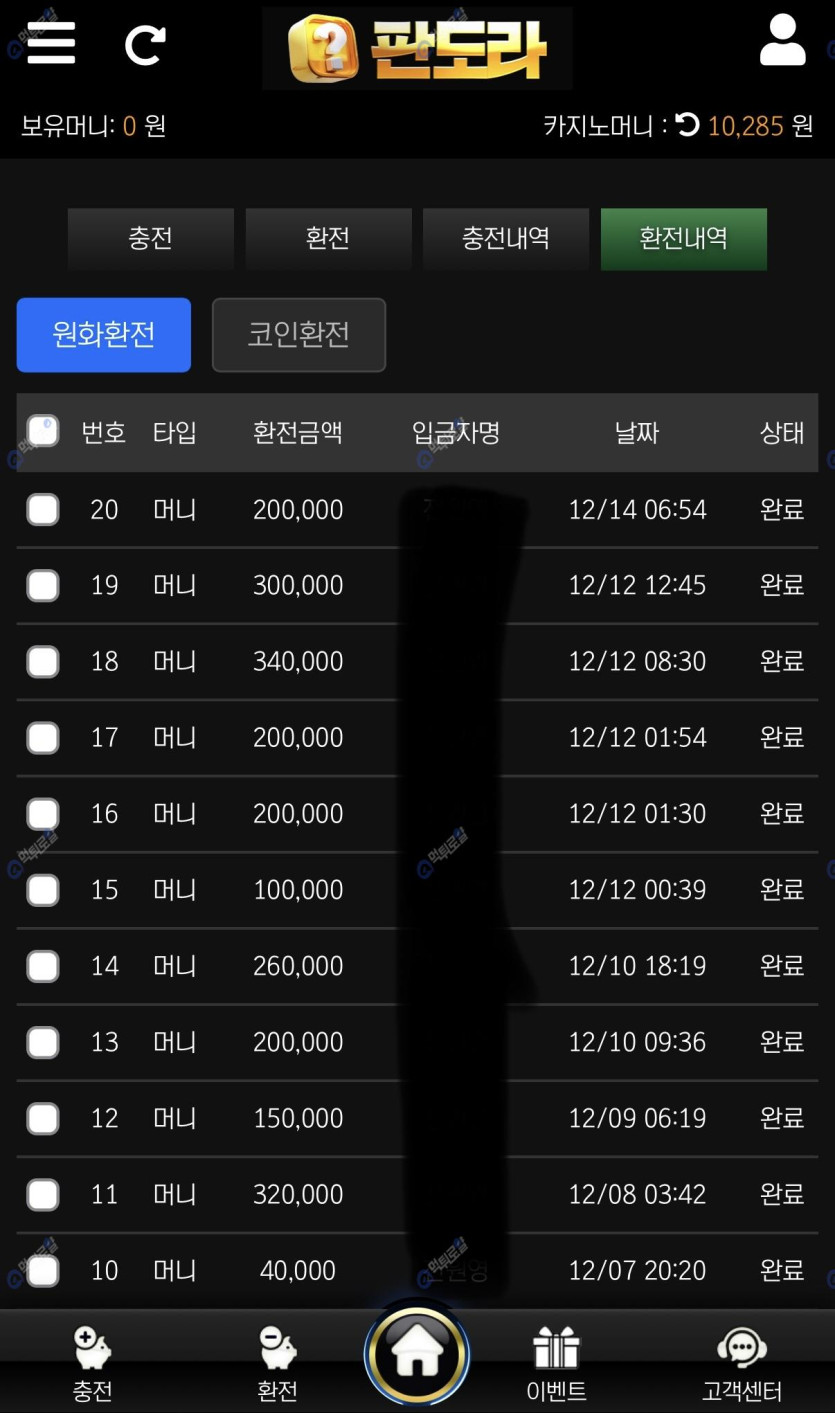Viewport: 835px width, 1413px height.
Task: Go to the home button
Action: coord(417,1355)
